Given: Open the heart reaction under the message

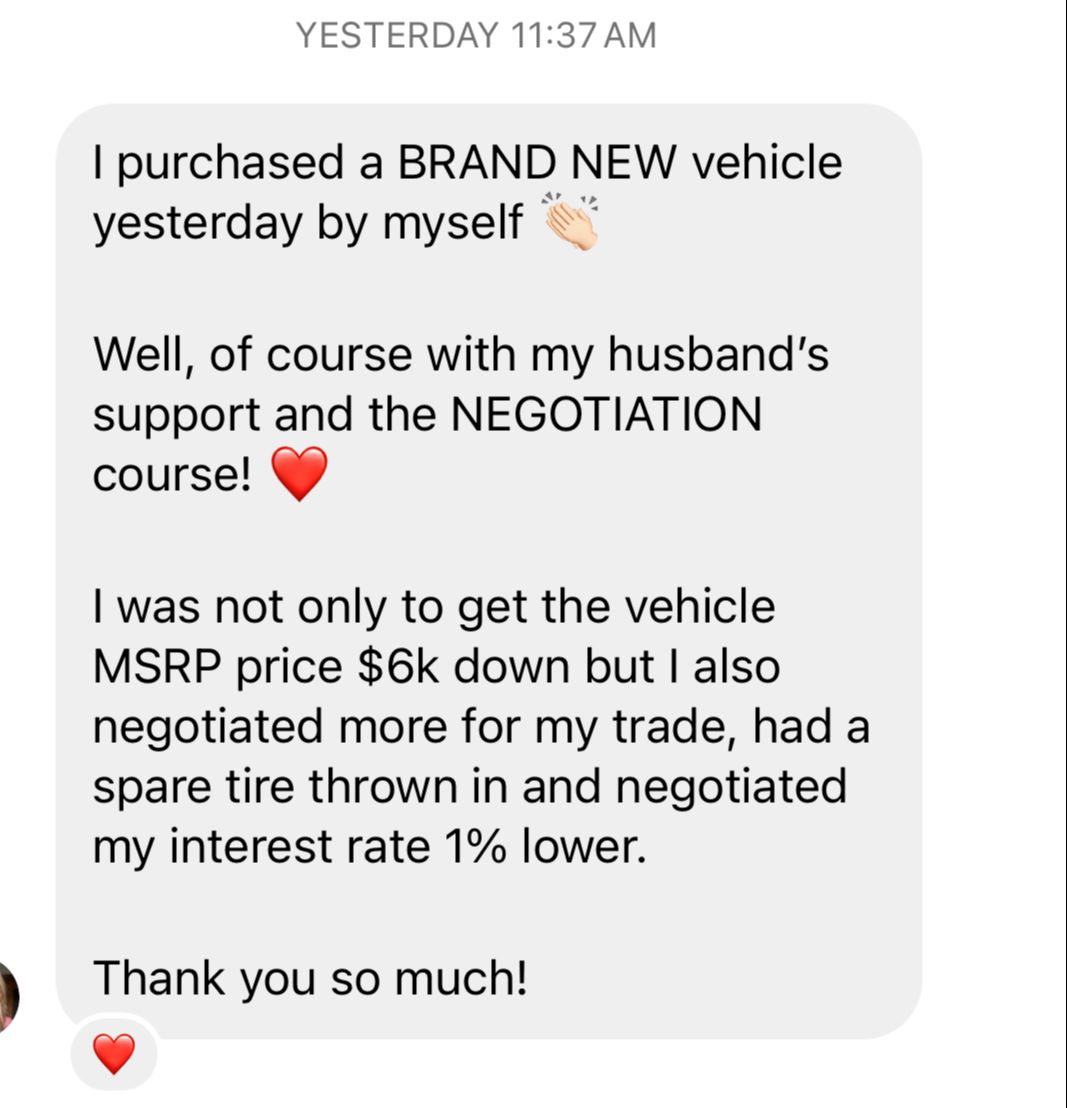Looking at the screenshot, I should [x=113, y=1053].
